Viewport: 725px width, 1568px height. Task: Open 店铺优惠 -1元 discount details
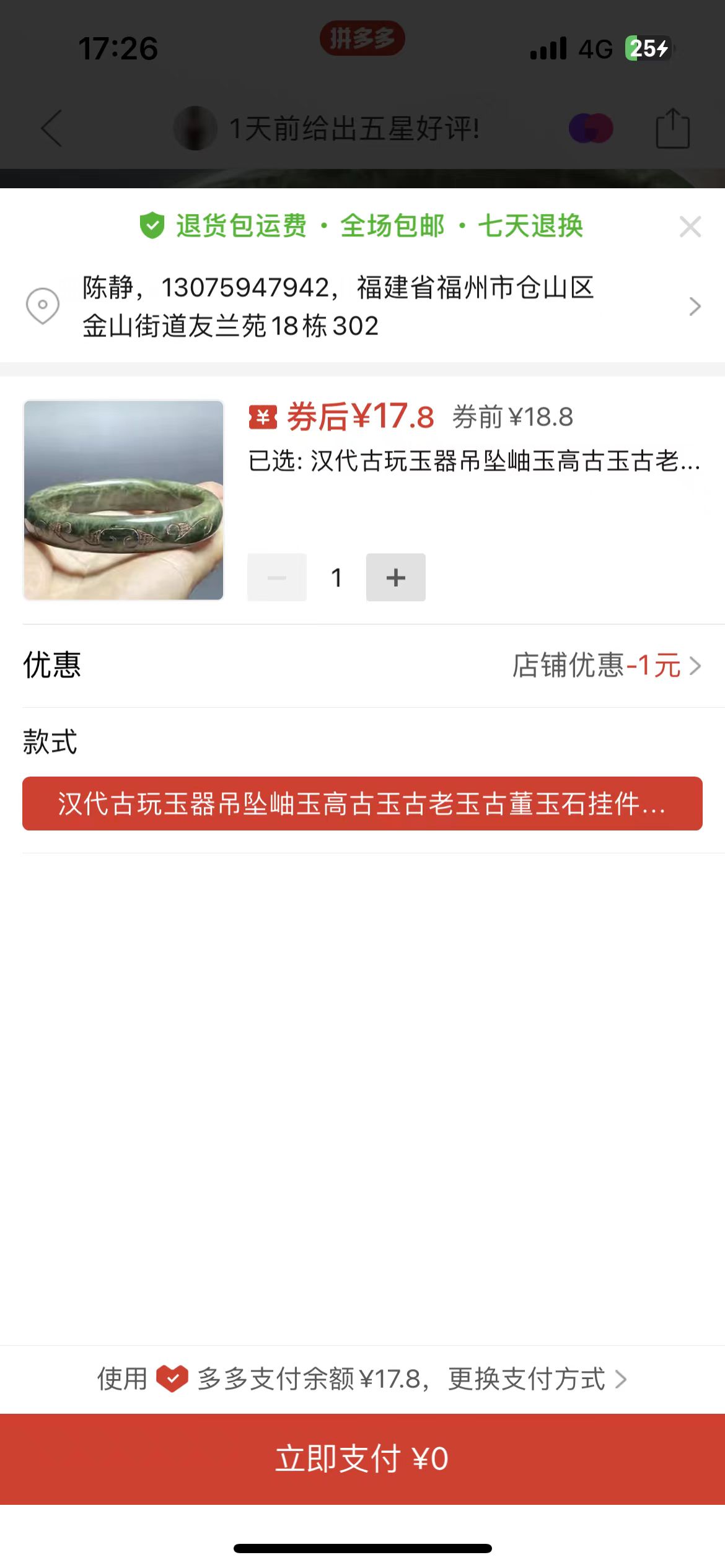coord(606,666)
